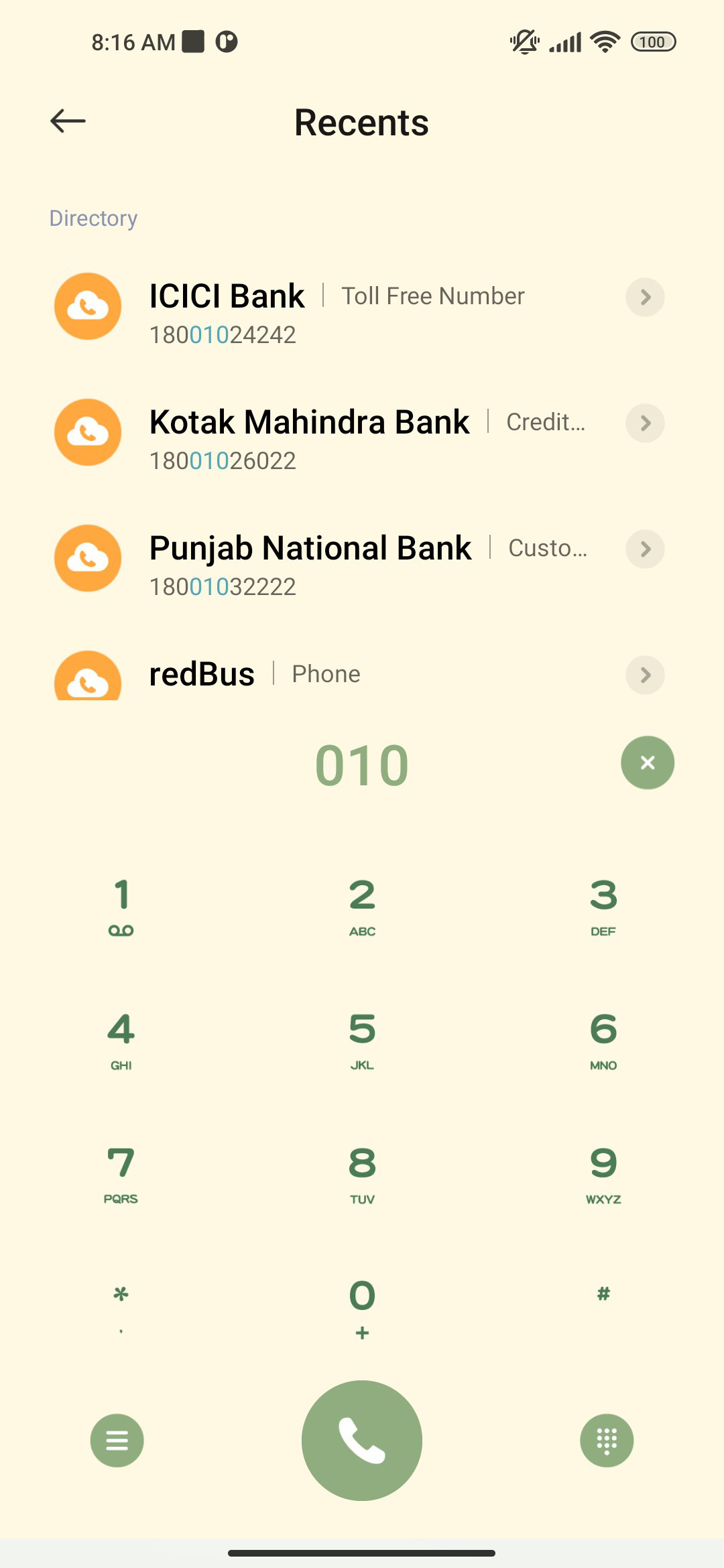The width and height of the screenshot is (724, 1568).
Task: Delete the last digit of 010
Action: click(647, 763)
